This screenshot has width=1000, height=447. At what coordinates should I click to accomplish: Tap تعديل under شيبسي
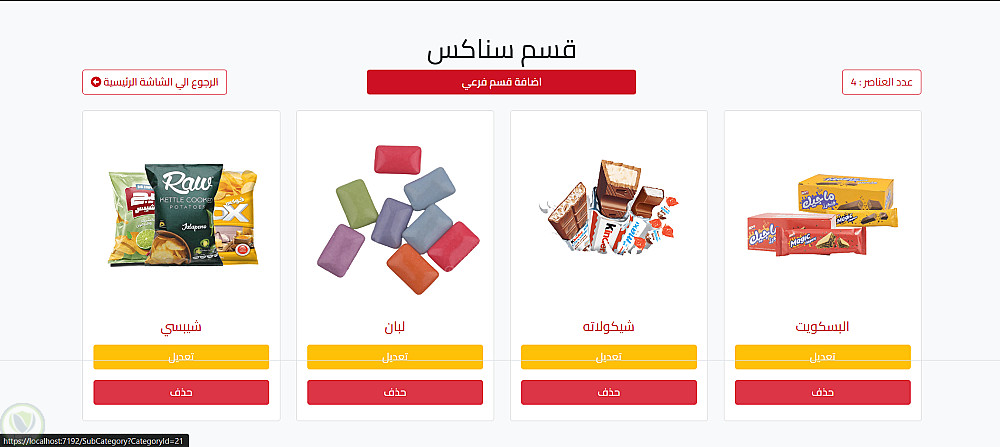tap(181, 357)
